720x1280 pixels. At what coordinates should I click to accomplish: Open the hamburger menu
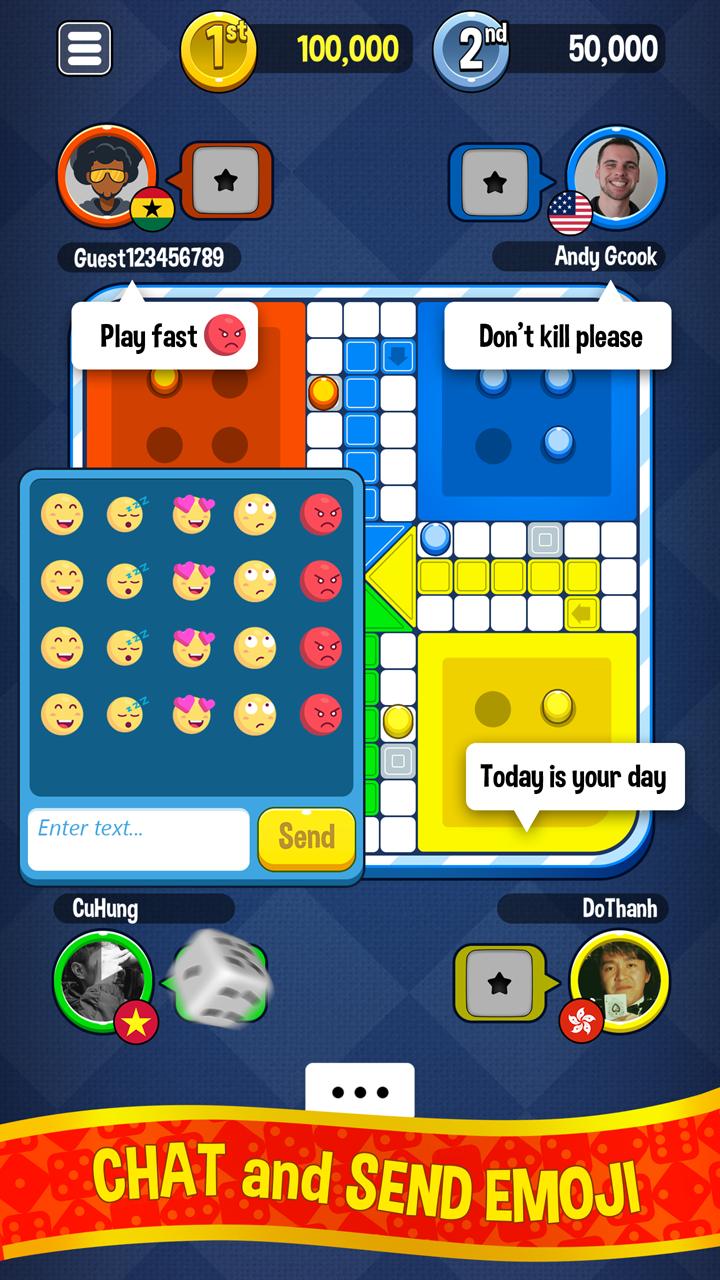pyautogui.click(x=85, y=48)
